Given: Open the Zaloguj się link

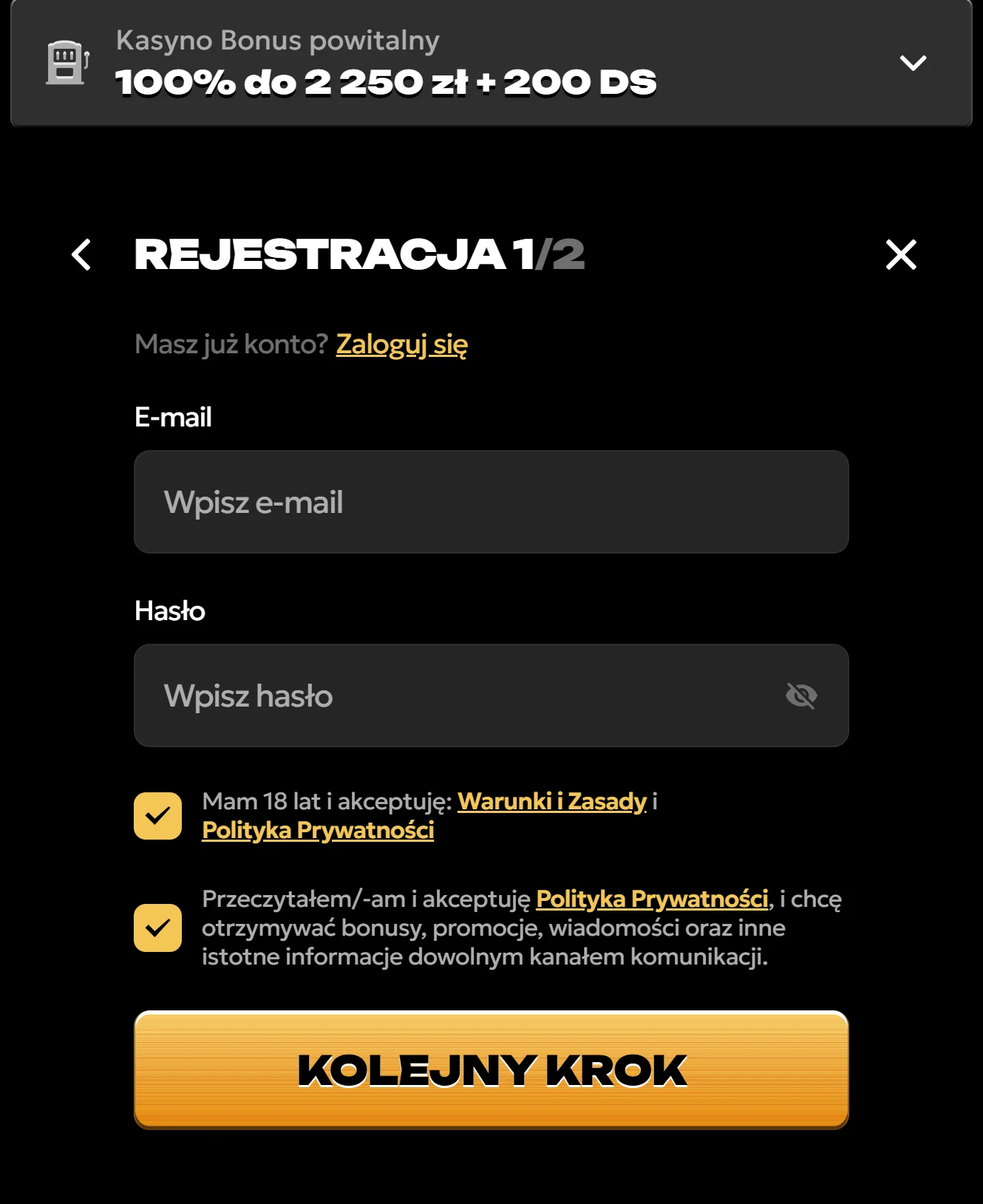Looking at the screenshot, I should 401,344.
